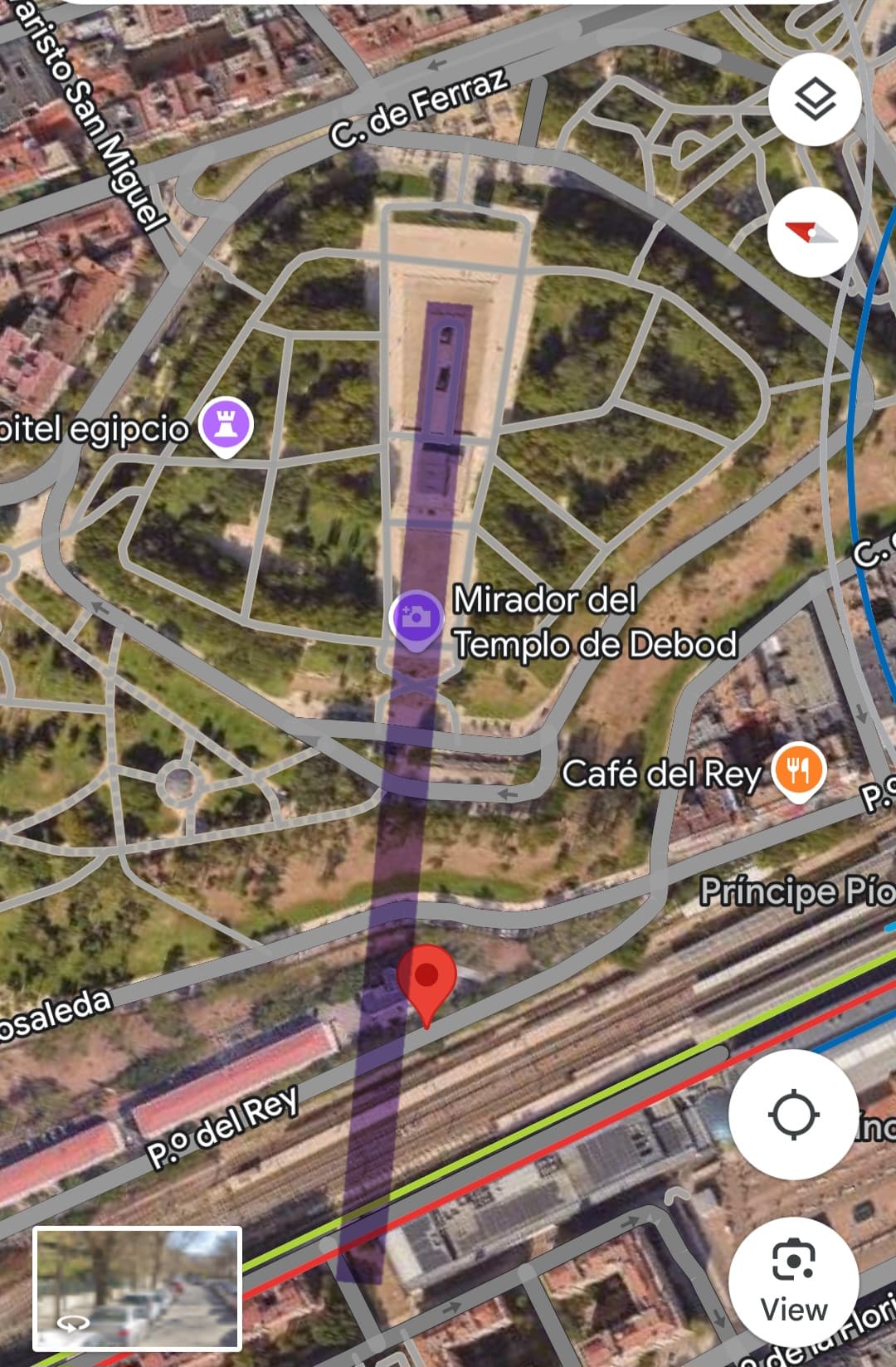
Task: Open the Street View preview thumbnail
Action: pyautogui.click(x=138, y=1288)
